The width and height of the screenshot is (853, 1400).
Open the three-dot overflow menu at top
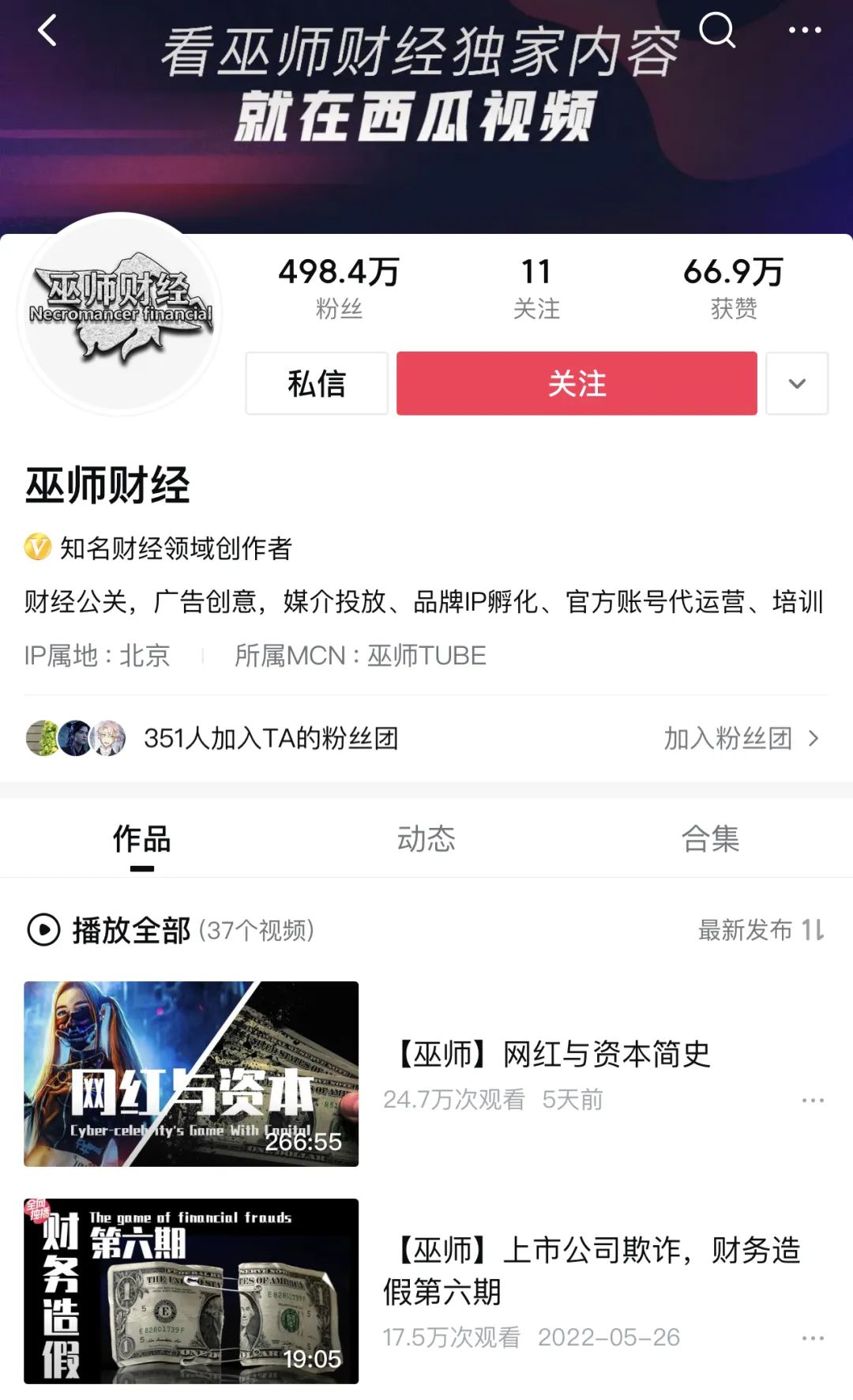(805, 31)
